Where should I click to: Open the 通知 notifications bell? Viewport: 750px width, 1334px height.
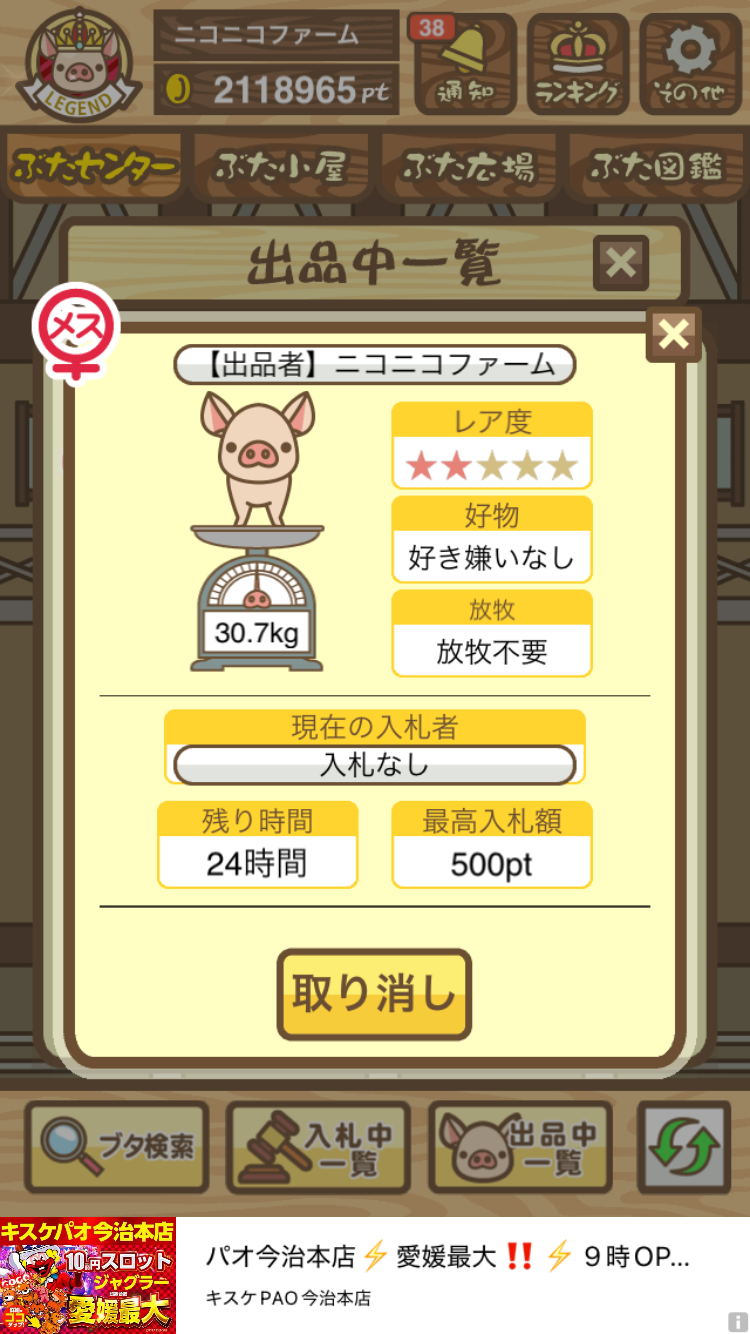(465, 63)
